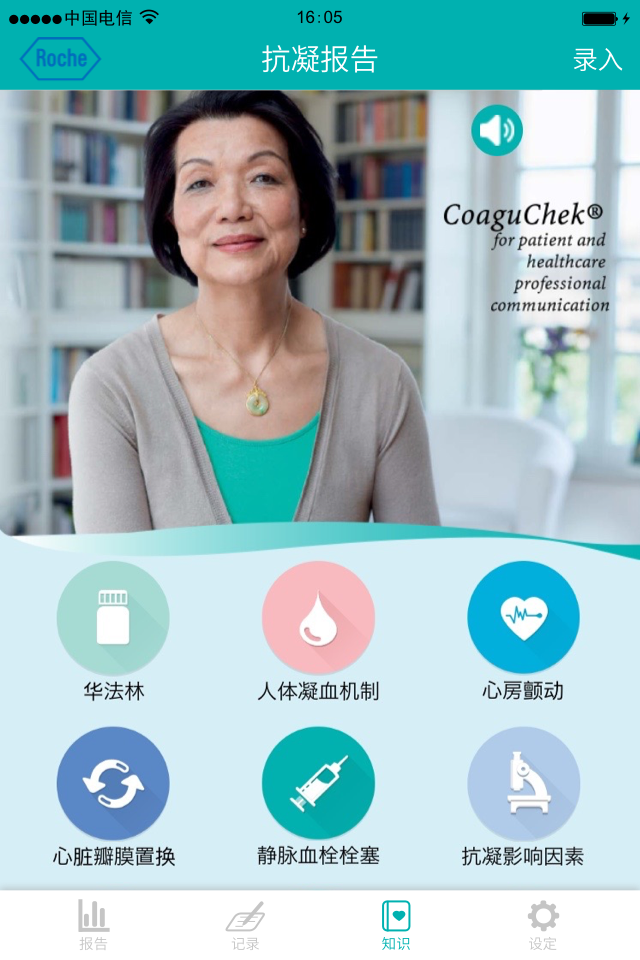Screen dimensions: 640x960
Task: Tap the speaker sound icon
Action: (x=497, y=130)
